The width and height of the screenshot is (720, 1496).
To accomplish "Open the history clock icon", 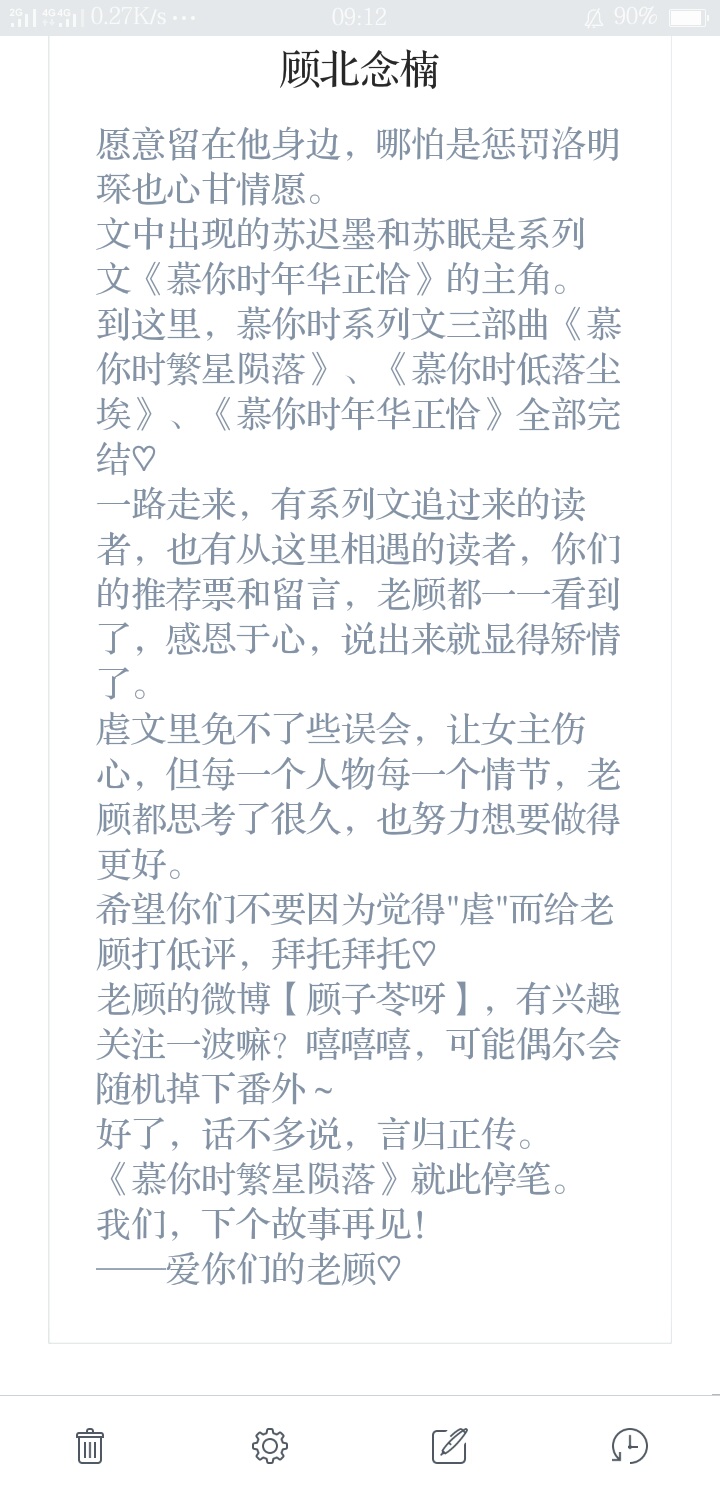I will [x=629, y=1446].
